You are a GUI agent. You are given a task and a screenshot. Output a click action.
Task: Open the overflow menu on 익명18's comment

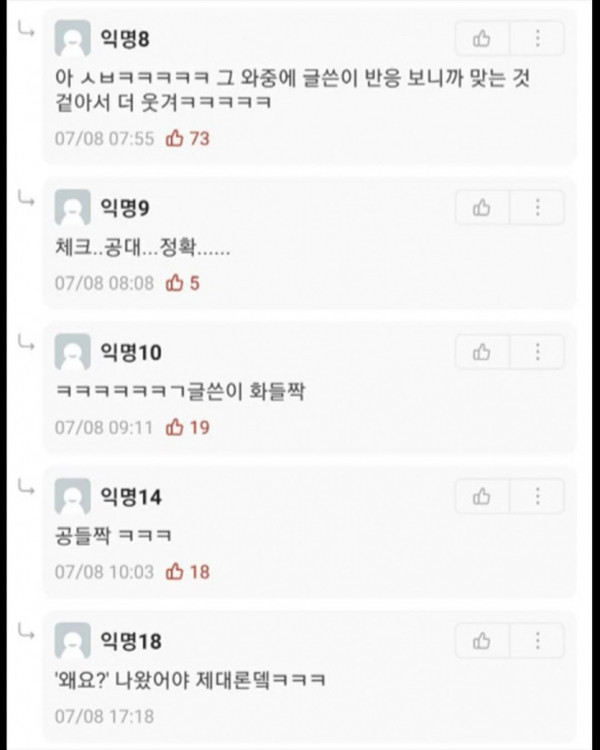[538, 640]
